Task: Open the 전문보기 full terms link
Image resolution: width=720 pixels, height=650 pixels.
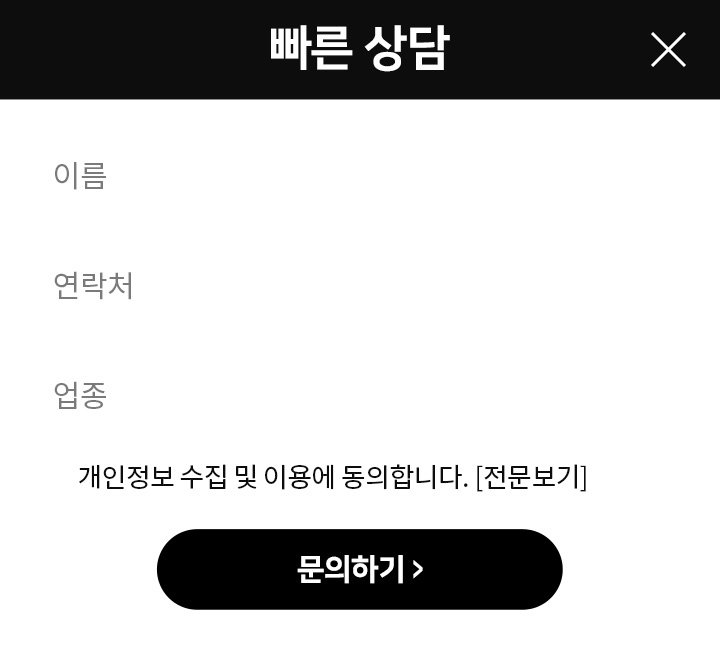Action: (531, 477)
